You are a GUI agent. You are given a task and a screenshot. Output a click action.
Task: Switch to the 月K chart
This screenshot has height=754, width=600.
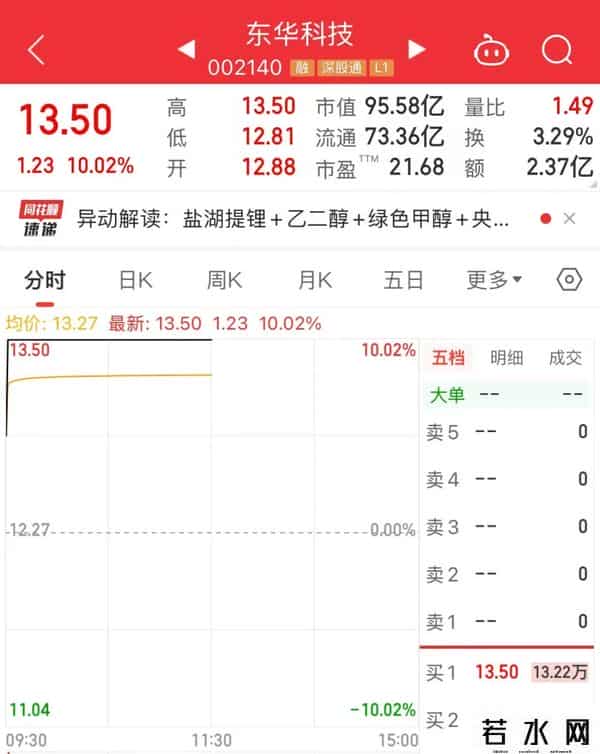[x=314, y=280]
